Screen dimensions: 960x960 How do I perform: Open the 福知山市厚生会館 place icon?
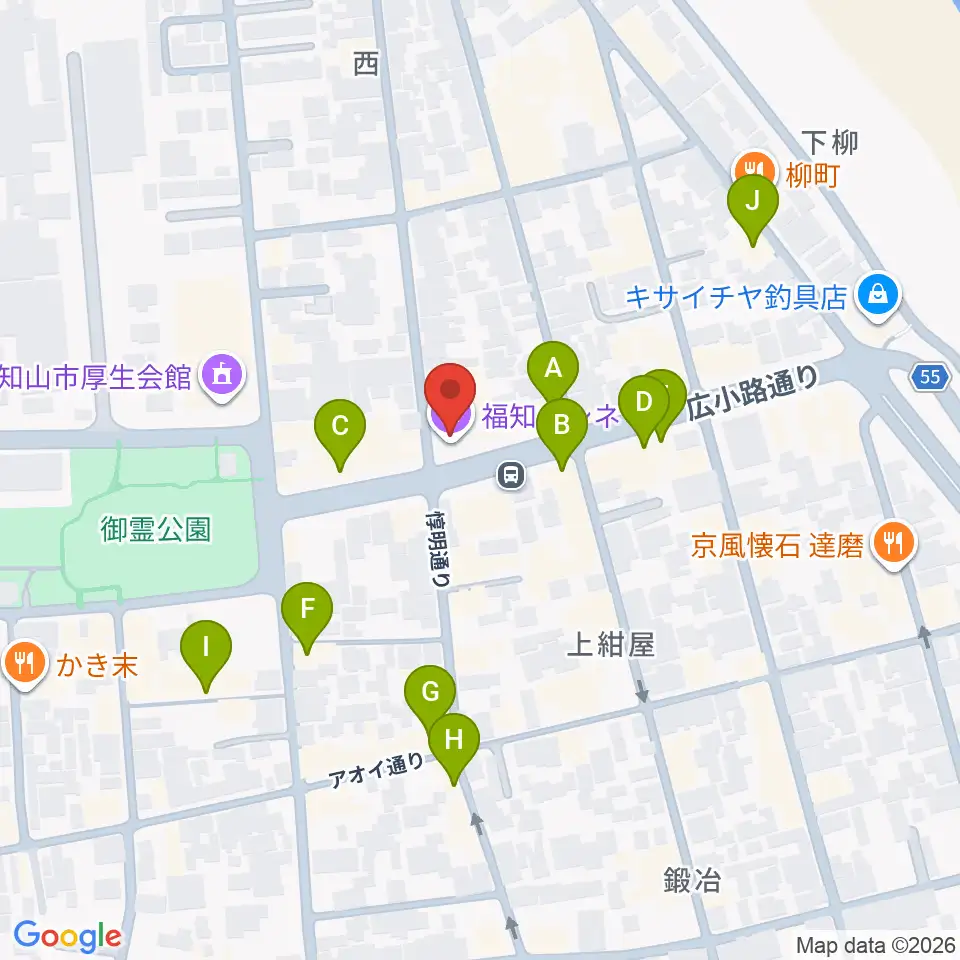pos(222,377)
